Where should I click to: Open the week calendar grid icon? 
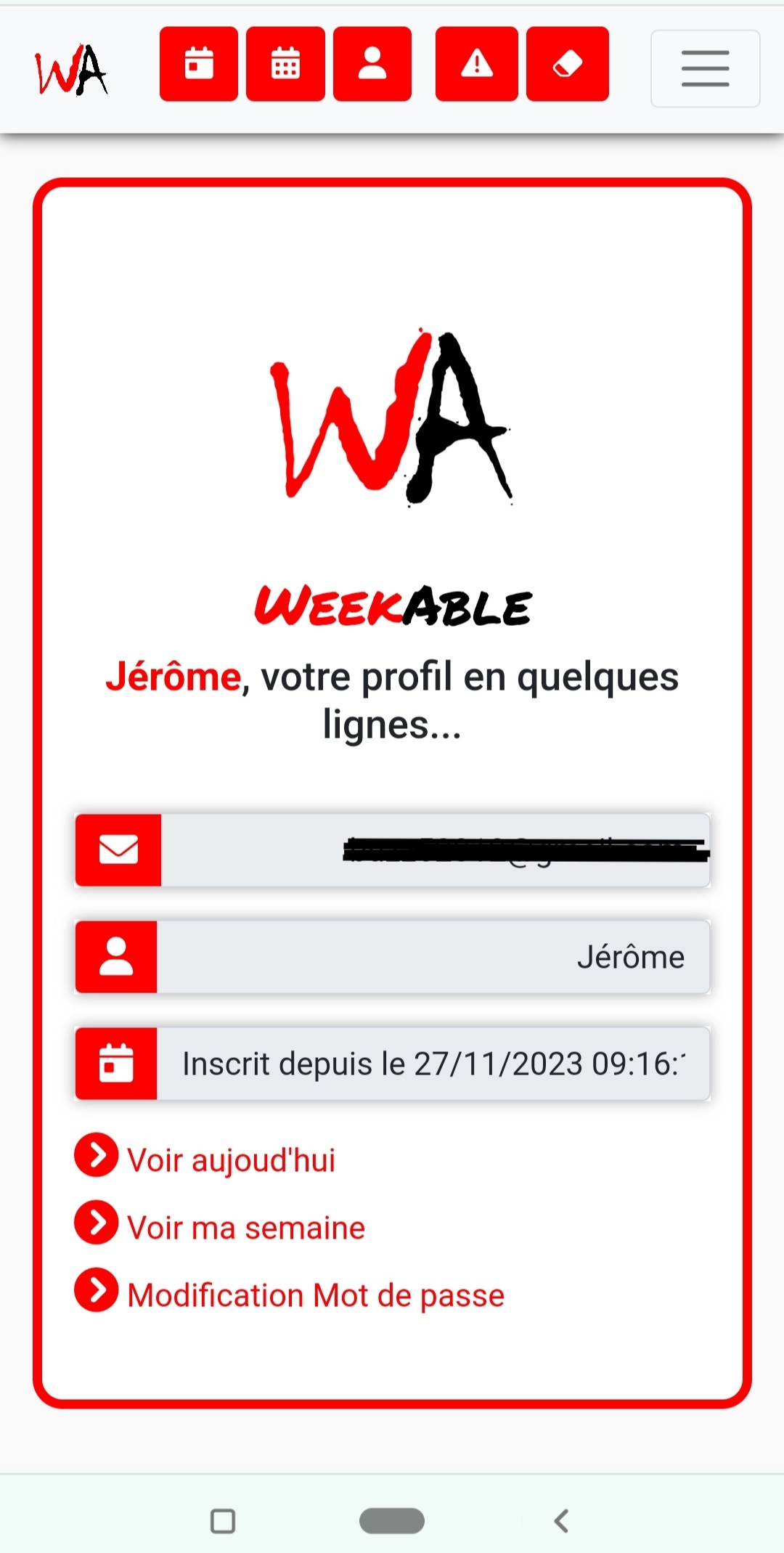pyautogui.click(x=285, y=64)
